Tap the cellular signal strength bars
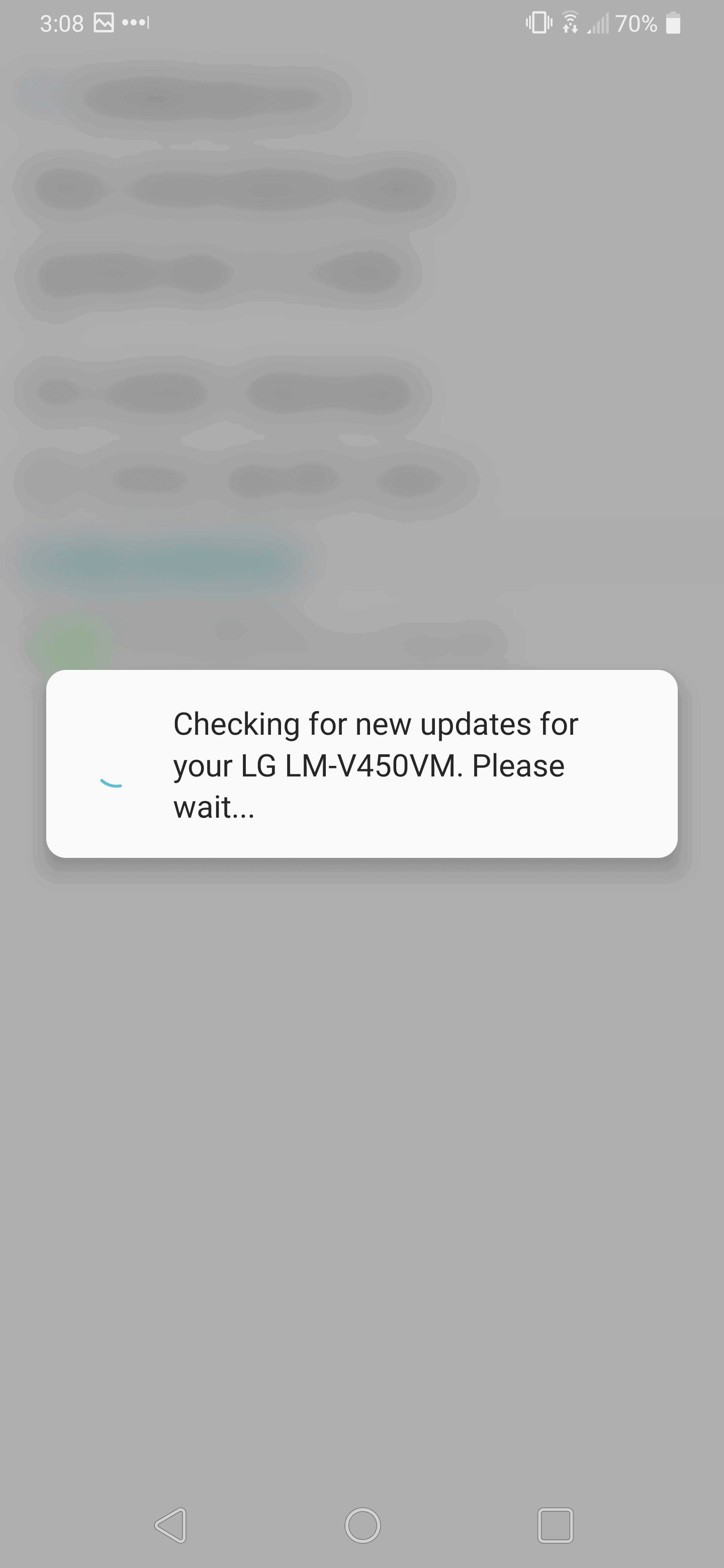 (599, 24)
